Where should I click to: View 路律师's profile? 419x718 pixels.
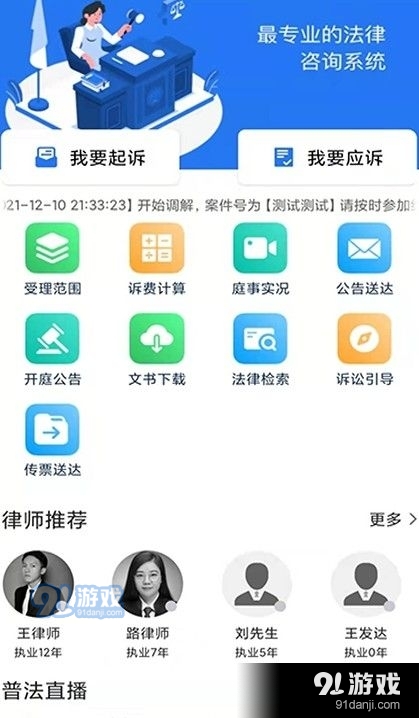(147, 604)
